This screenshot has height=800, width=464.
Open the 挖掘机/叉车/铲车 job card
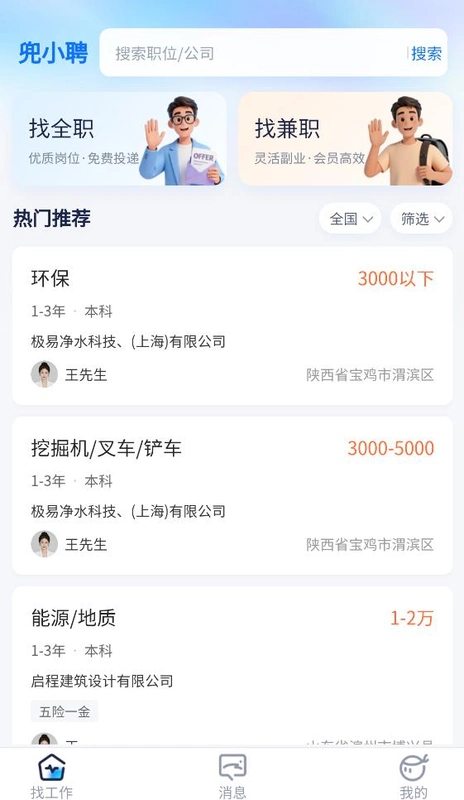pyautogui.click(x=232, y=496)
